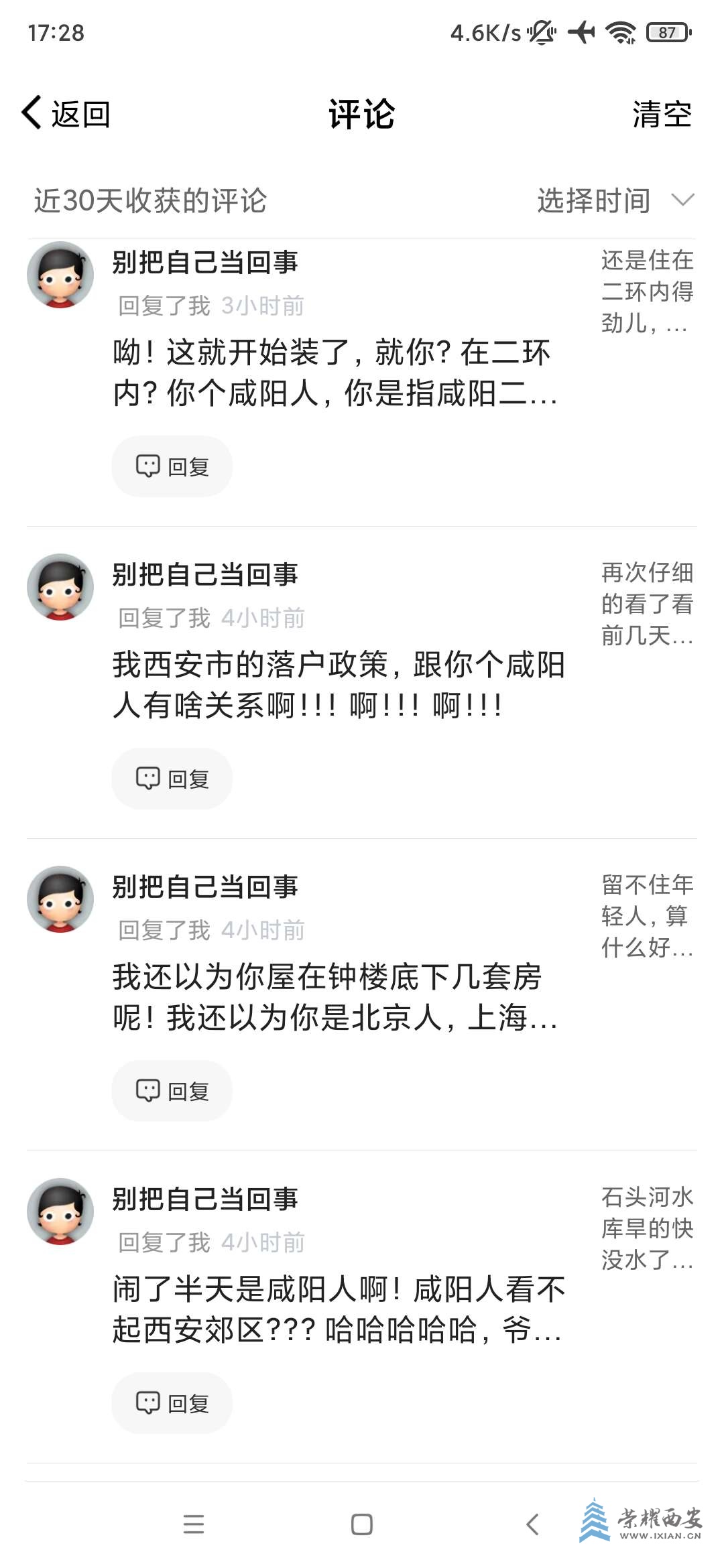The width and height of the screenshot is (724, 1568).
Task: Reply to comment starting 呦！这就开始装了
Action: 172,466
